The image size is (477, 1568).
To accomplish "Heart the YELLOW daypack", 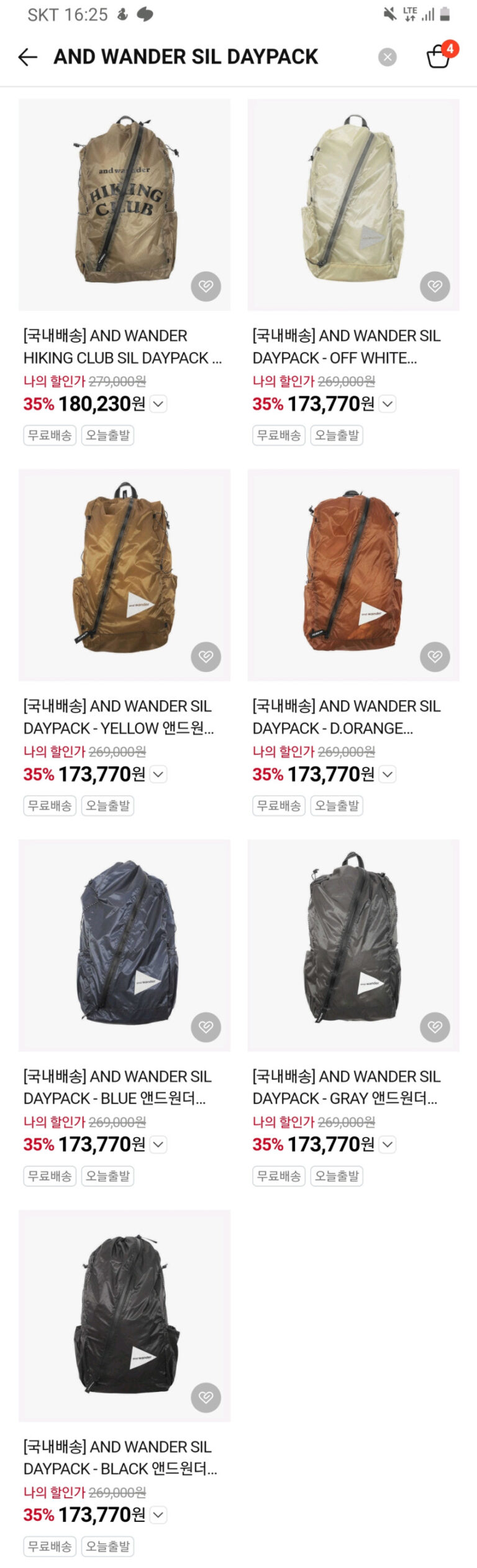I will click(206, 657).
